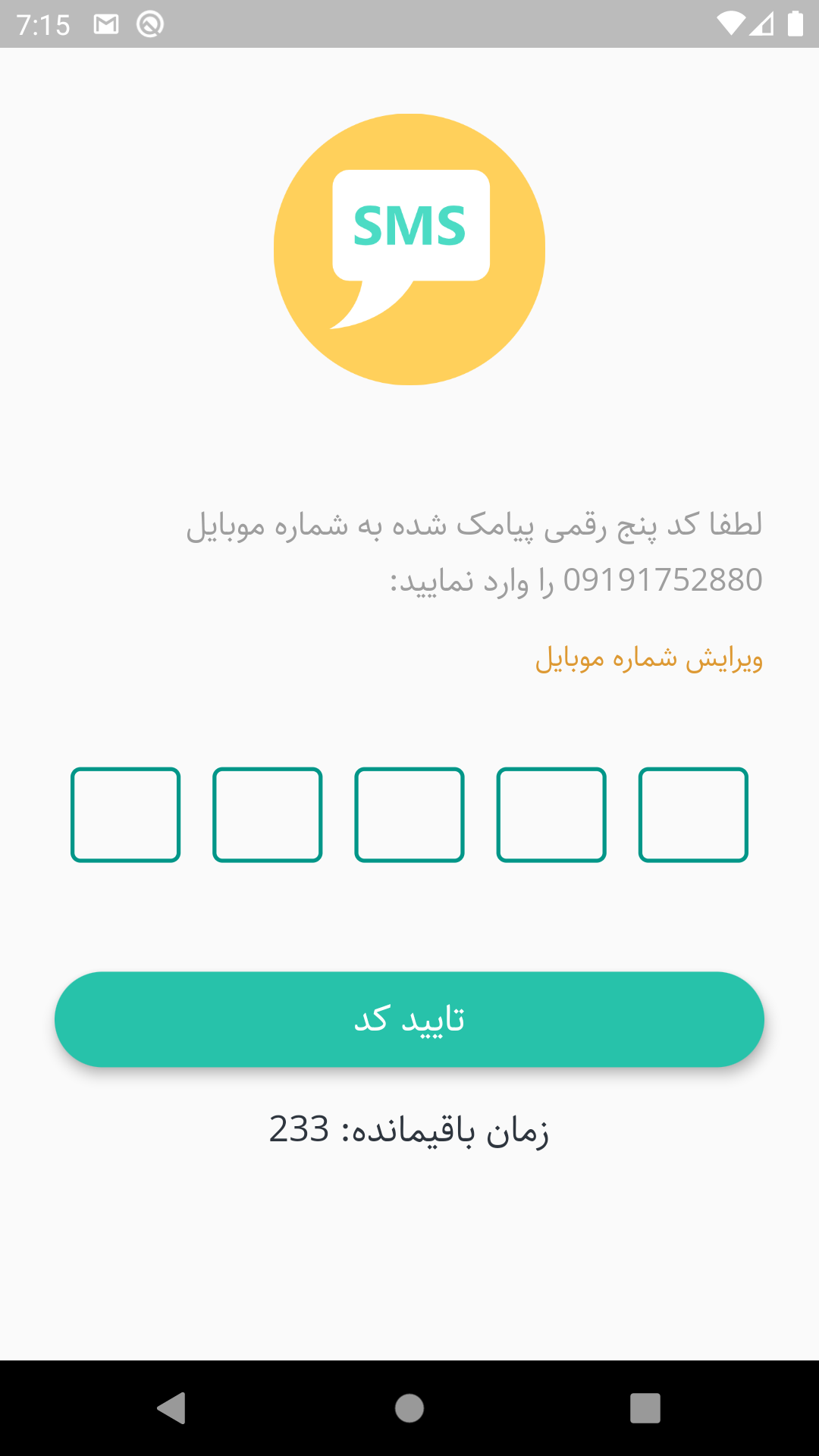Viewport: 819px width, 1456px height.
Task: Select the first code entry box
Action: click(x=125, y=814)
